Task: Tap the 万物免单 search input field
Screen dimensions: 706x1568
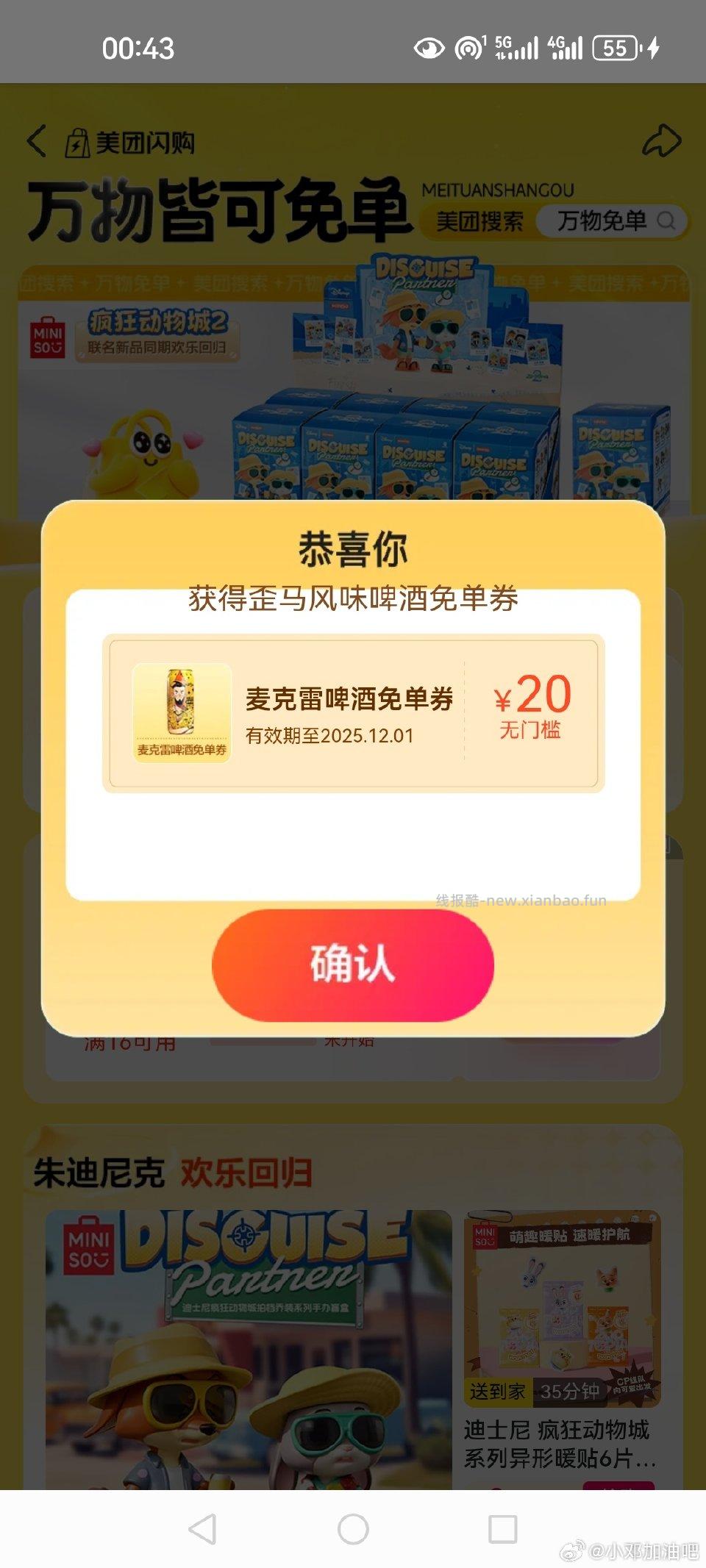Action: pyautogui.click(x=603, y=221)
